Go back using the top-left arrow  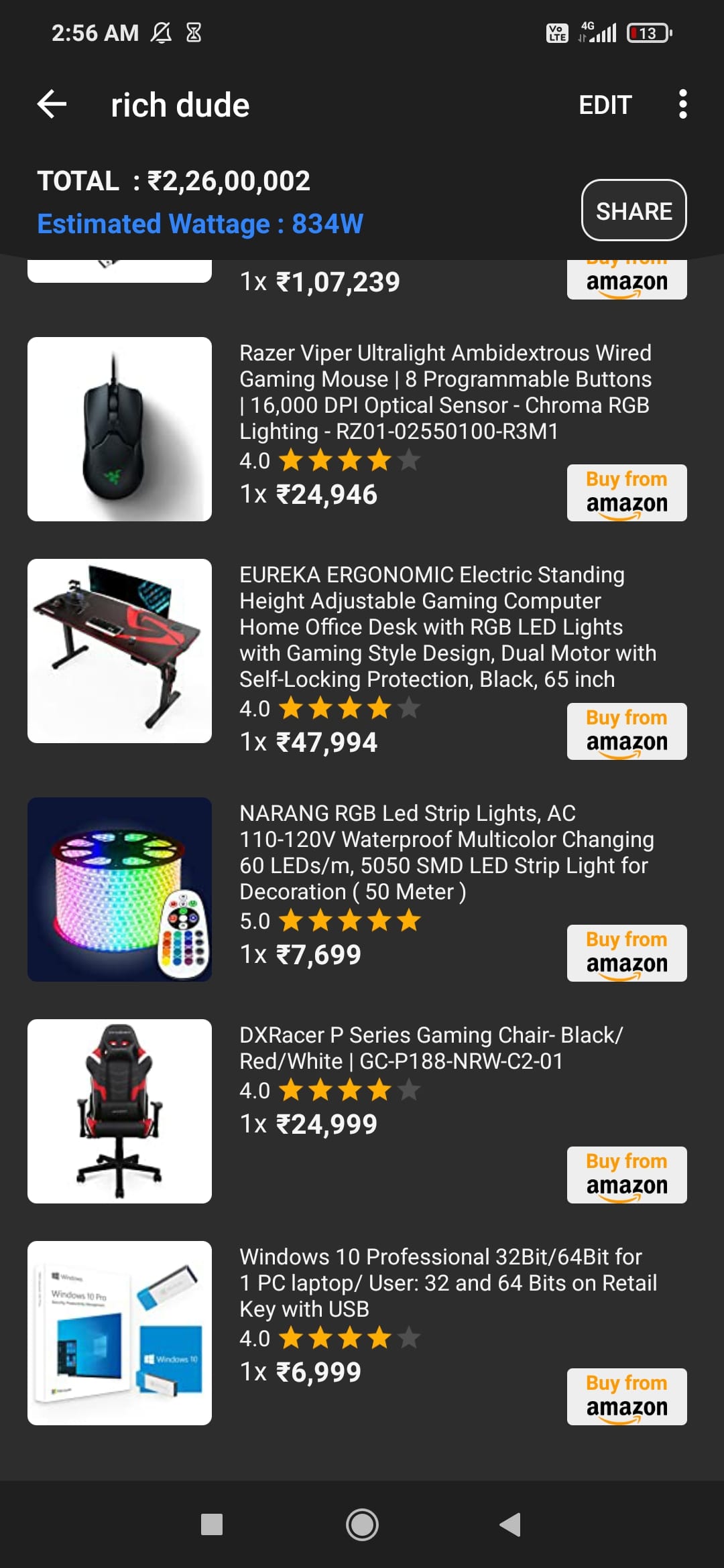(52, 105)
